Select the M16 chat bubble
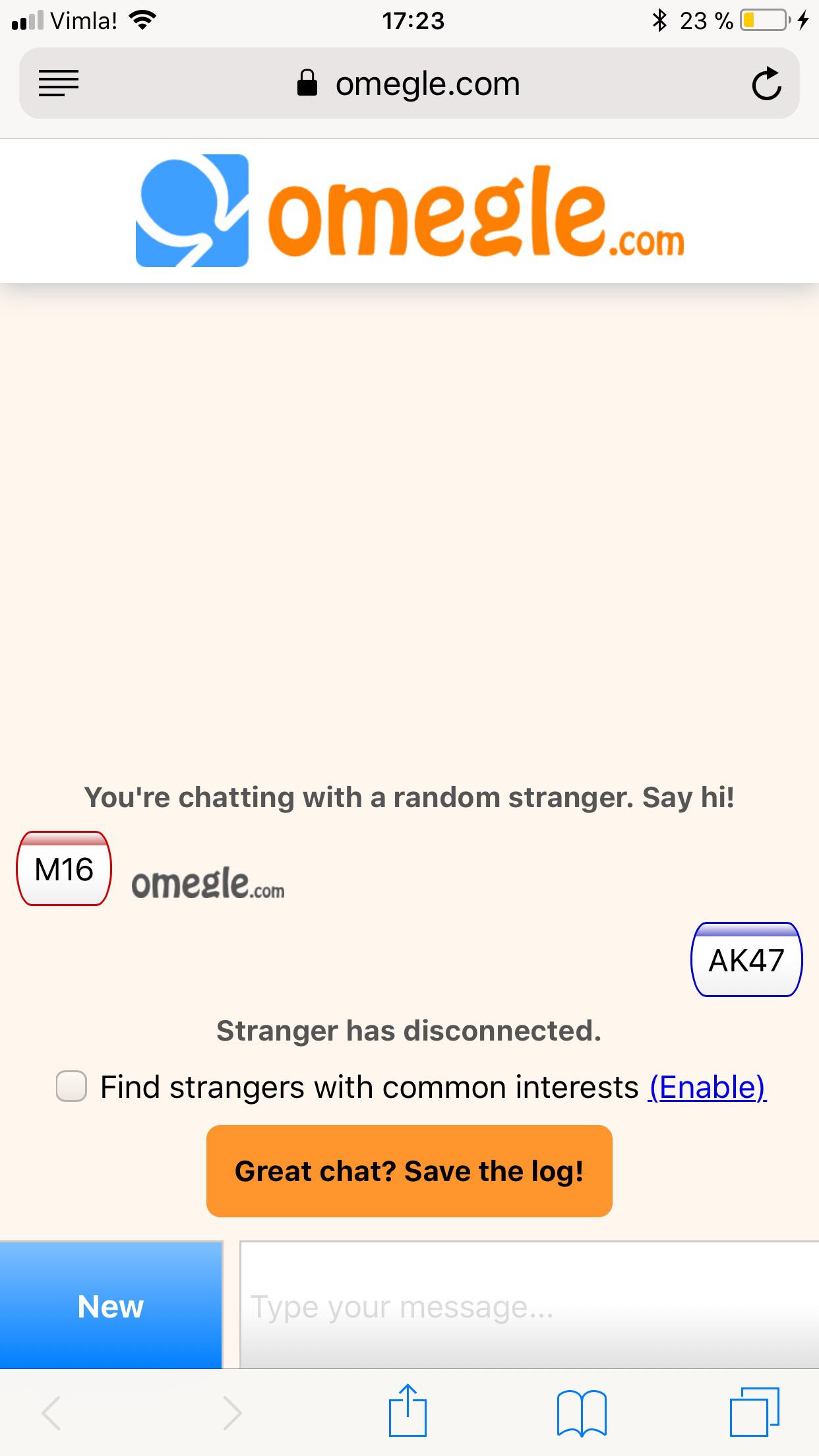This screenshot has height=1456, width=819. tap(63, 869)
